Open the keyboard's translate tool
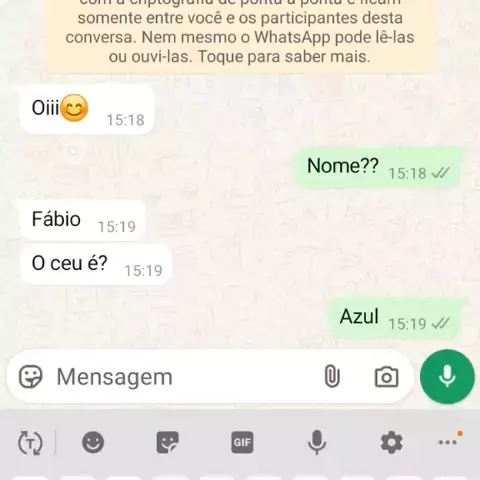The width and height of the screenshot is (480, 480). tap(30, 443)
